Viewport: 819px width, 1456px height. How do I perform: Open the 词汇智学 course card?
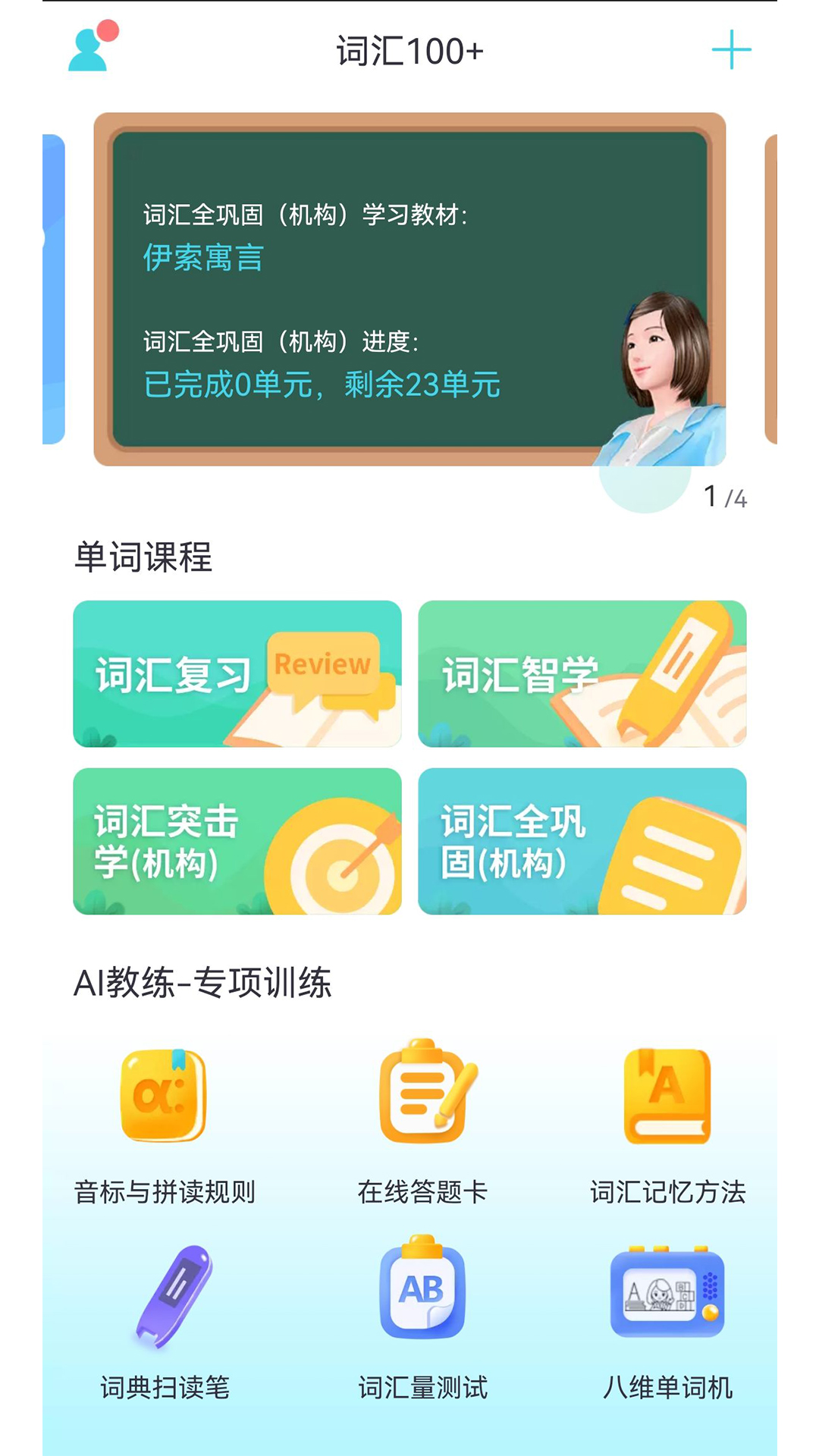584,672
